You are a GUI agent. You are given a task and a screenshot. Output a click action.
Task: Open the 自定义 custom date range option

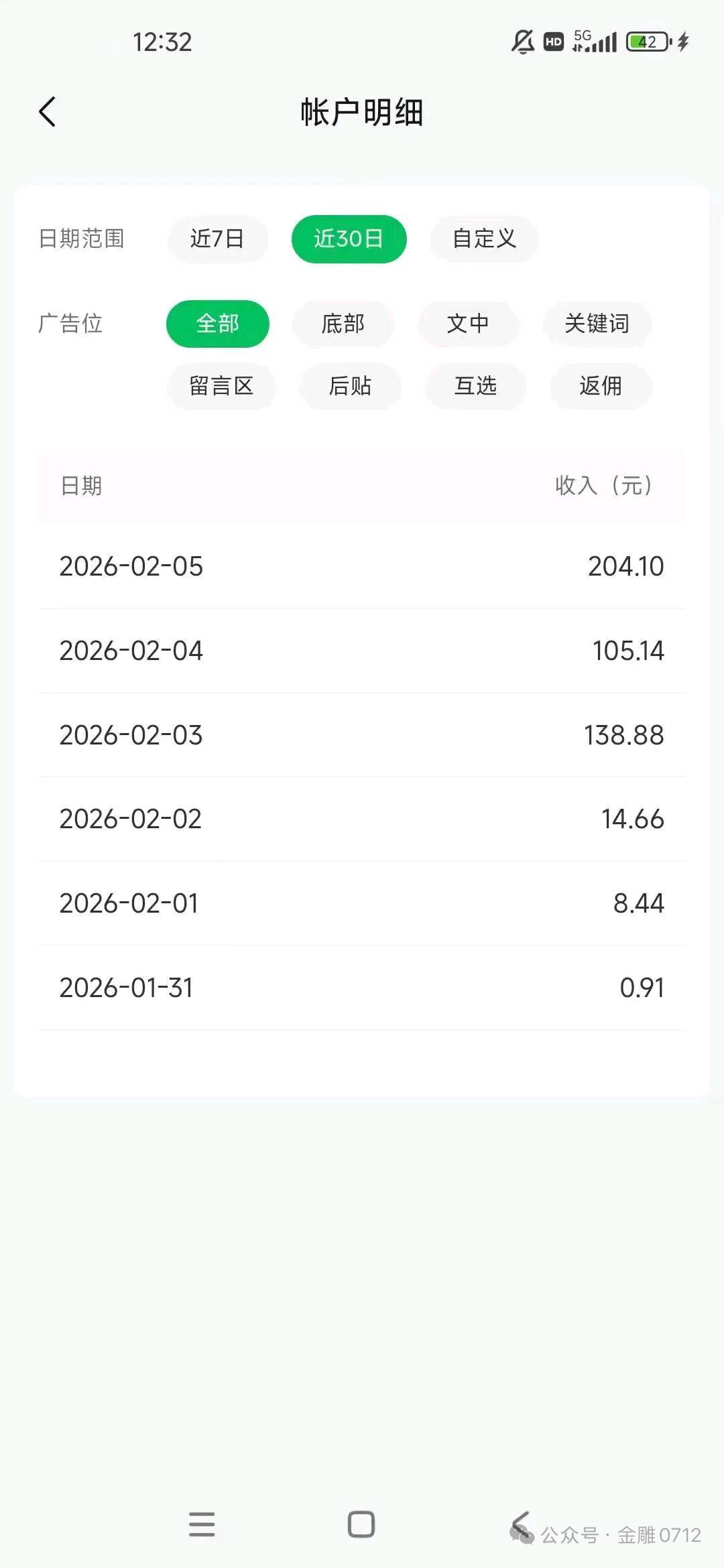click(483, 239)
